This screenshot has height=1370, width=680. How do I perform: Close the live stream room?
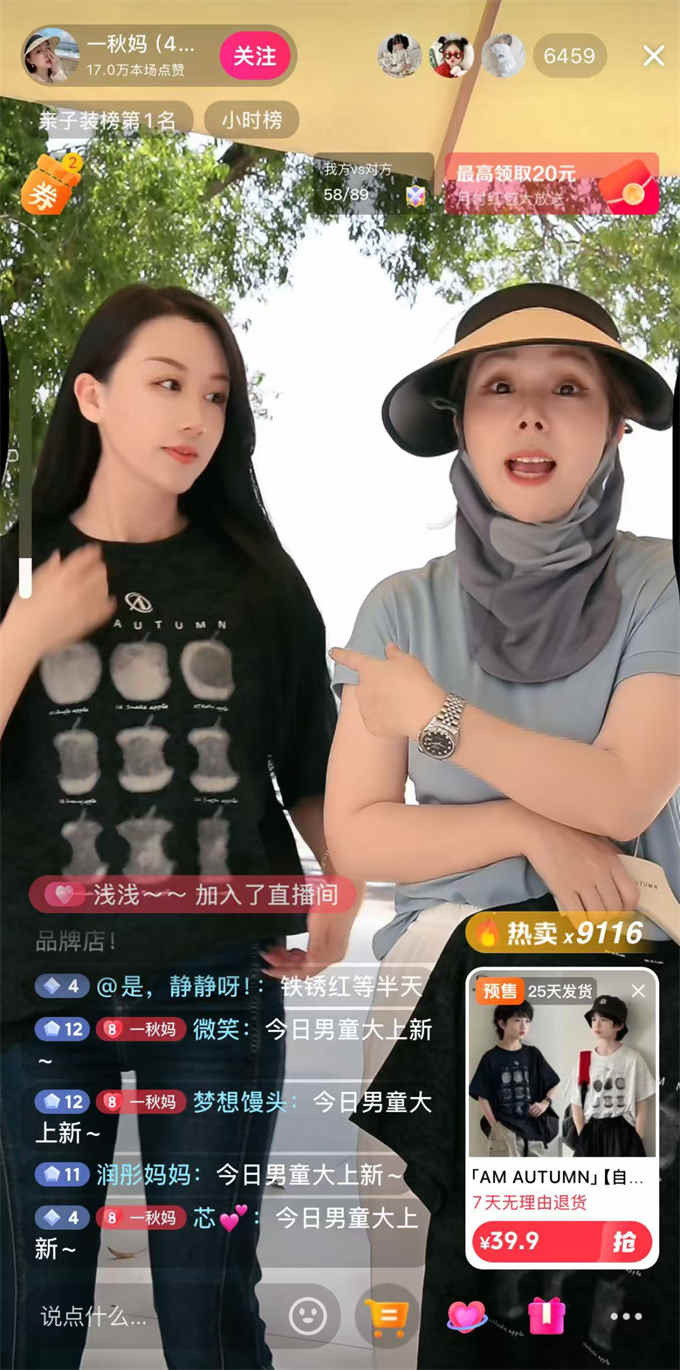click(653, 56)
